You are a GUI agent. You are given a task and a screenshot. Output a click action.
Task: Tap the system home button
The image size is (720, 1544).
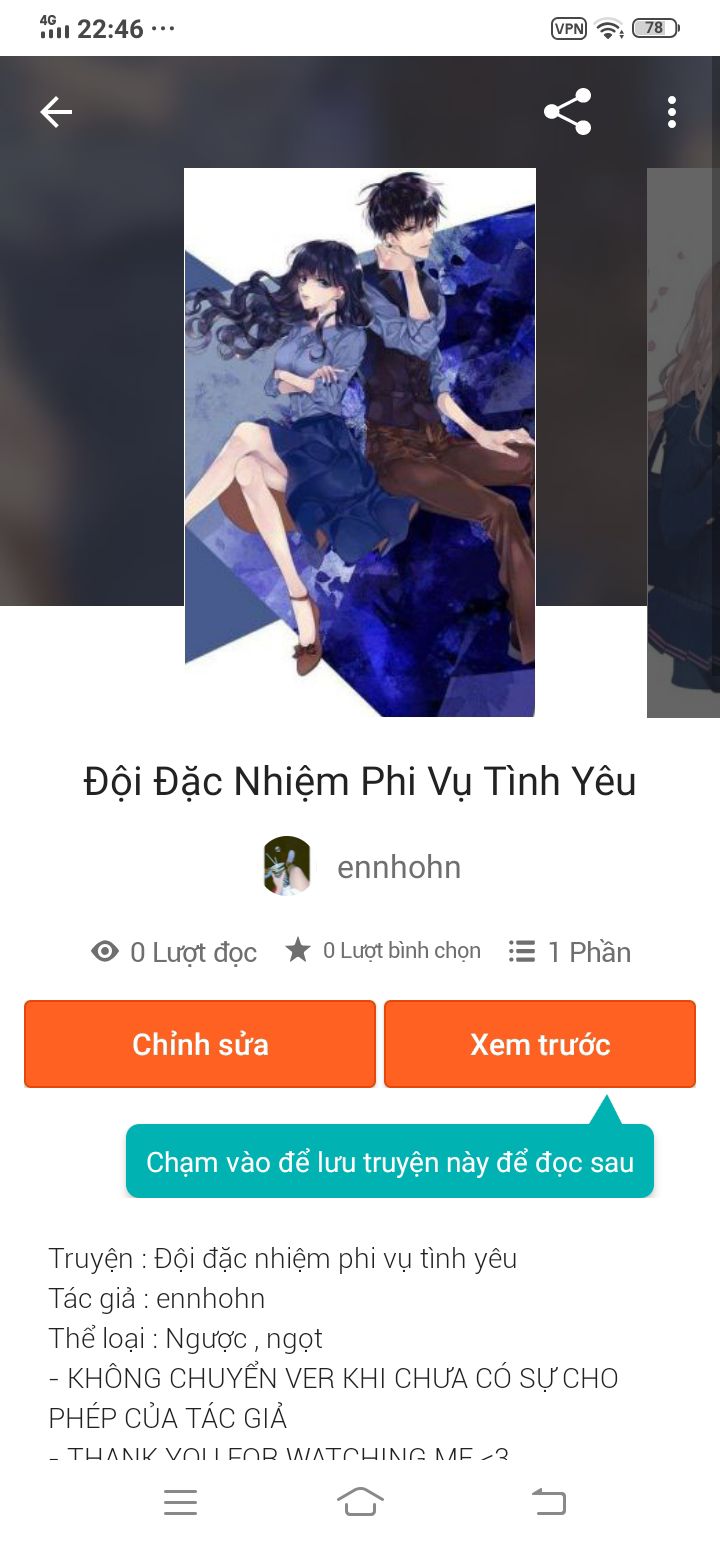point(360,1502)
